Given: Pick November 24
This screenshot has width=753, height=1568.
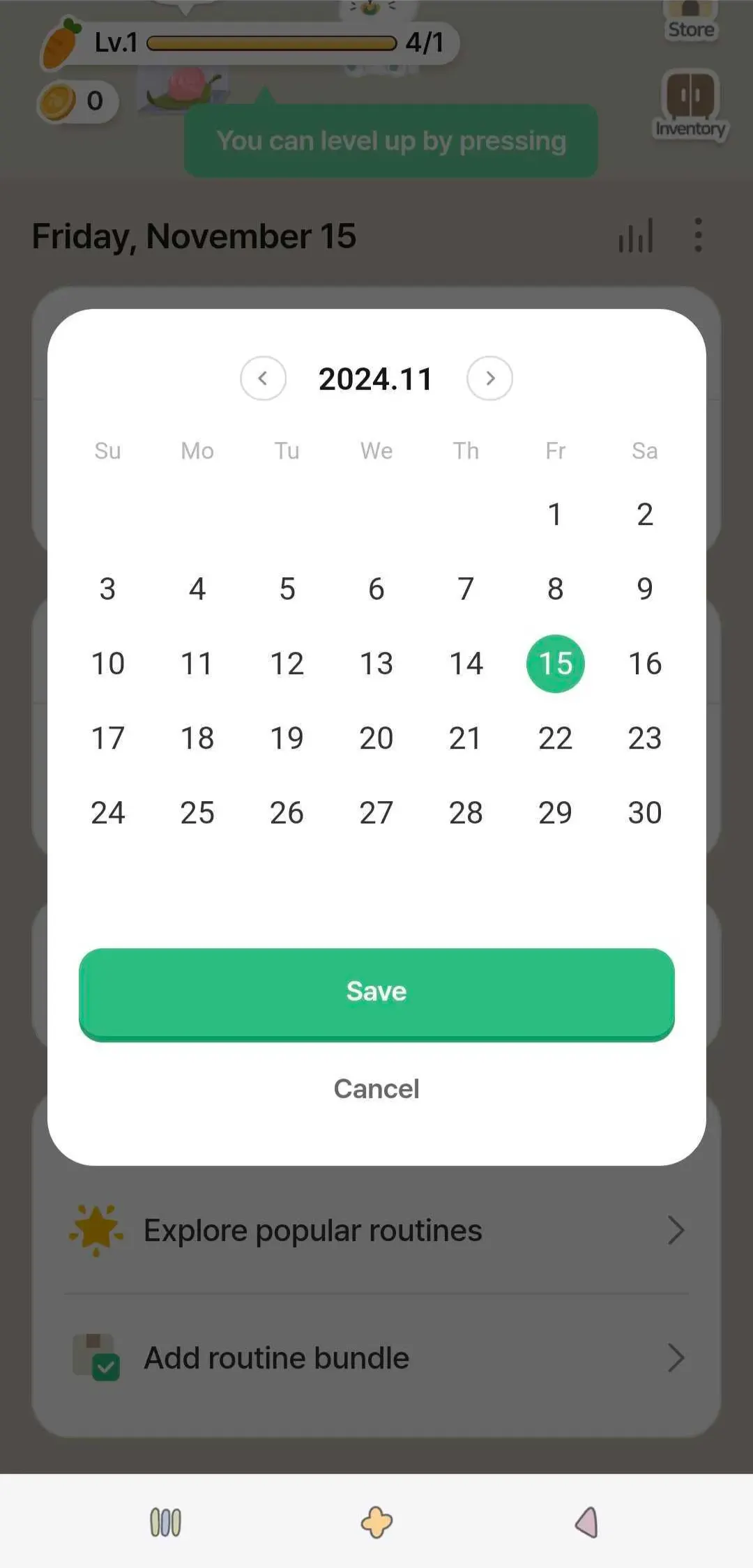Looking at the screenshot, I should point(107,813).
